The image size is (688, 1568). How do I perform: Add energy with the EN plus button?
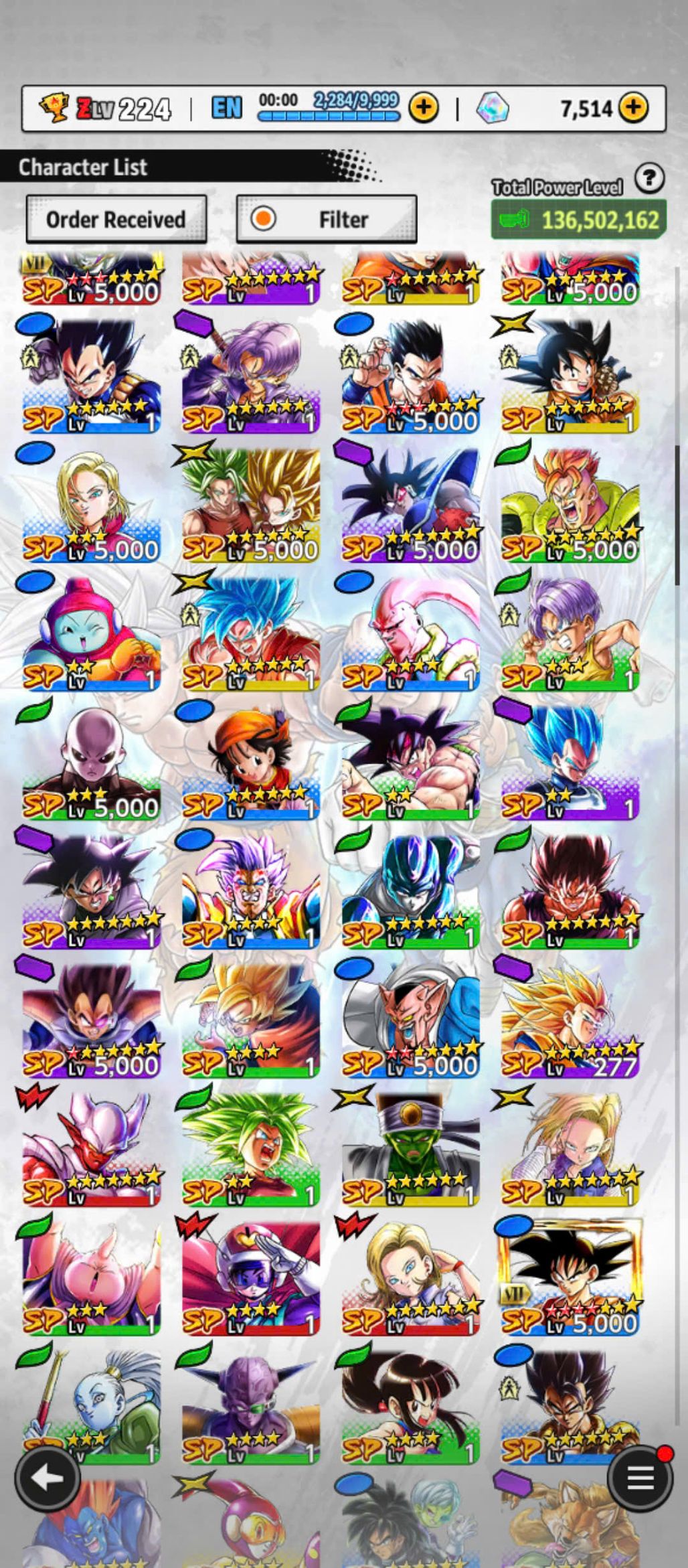click(x=423, y=108)
